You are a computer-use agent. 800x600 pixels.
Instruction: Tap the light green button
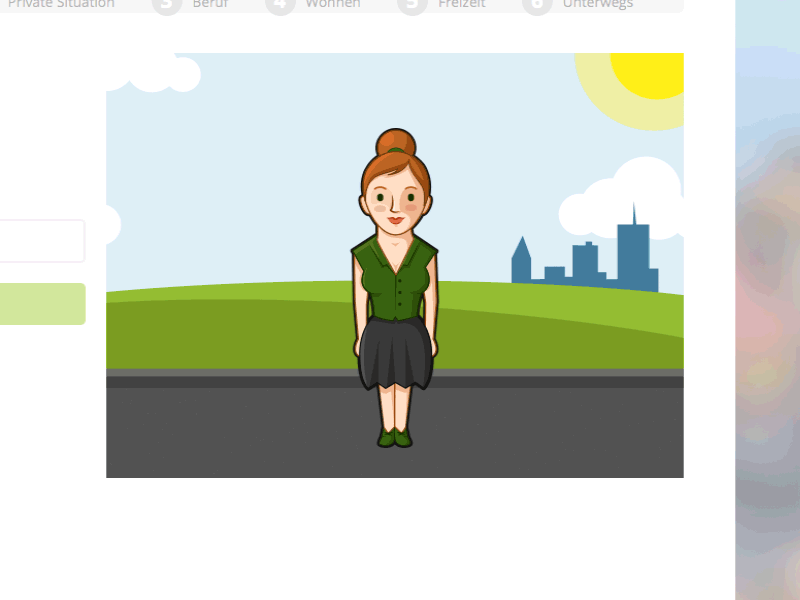[41, 304]
